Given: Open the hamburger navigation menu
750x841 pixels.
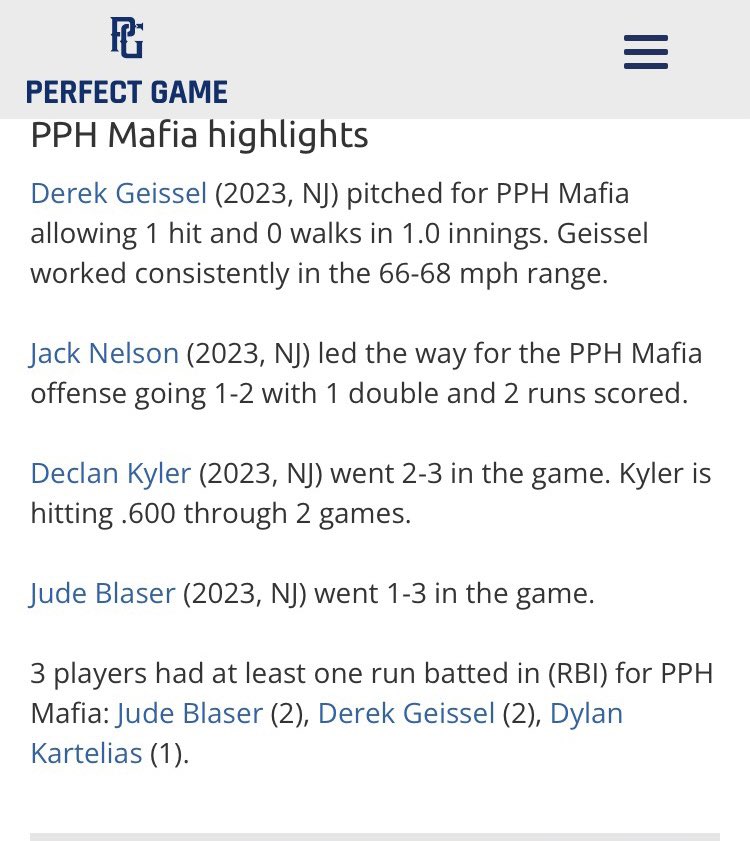Looking at the screenshot, I should tap(645, 51).
